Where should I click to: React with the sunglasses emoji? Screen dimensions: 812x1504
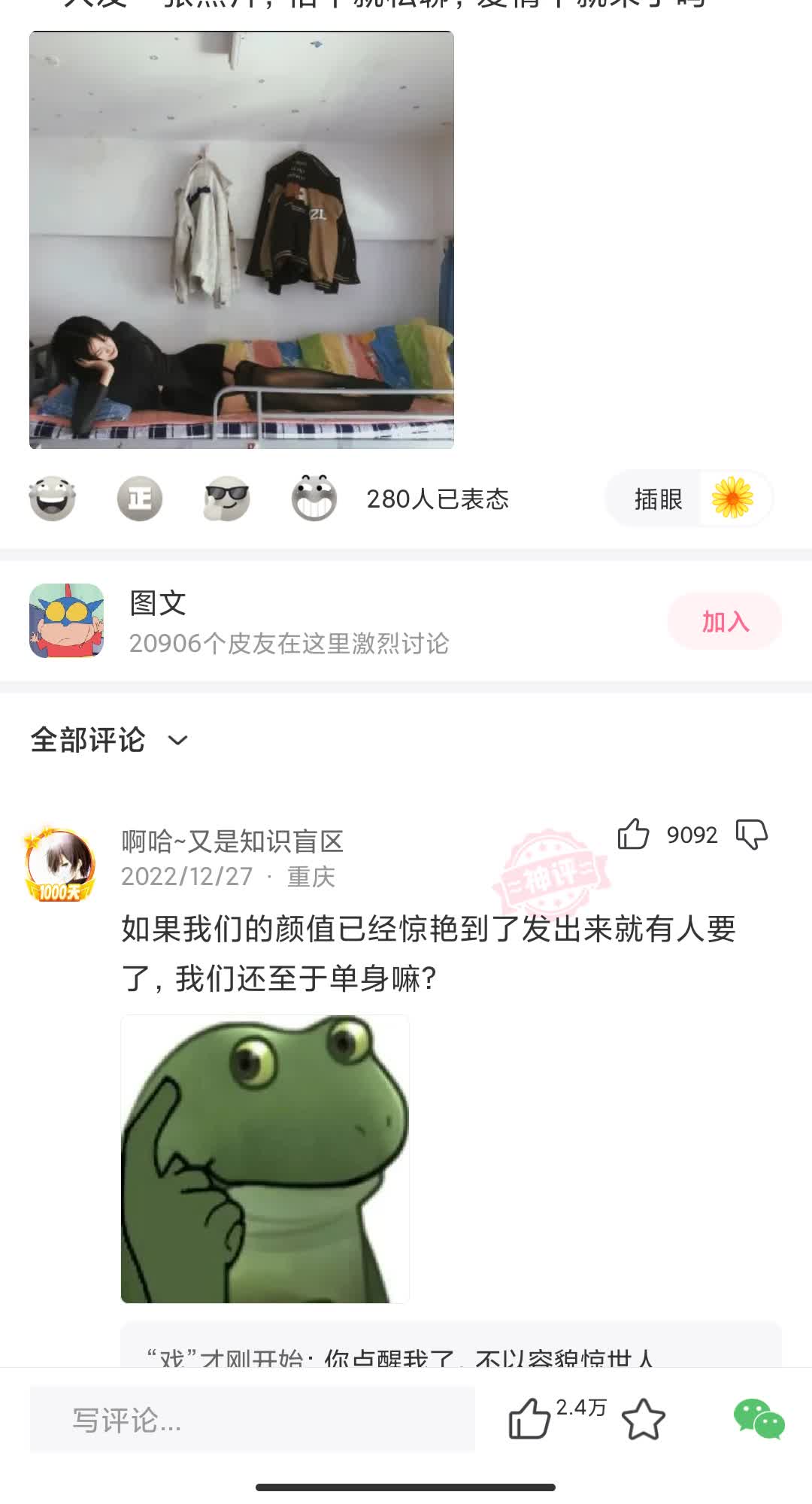[226, 499]
